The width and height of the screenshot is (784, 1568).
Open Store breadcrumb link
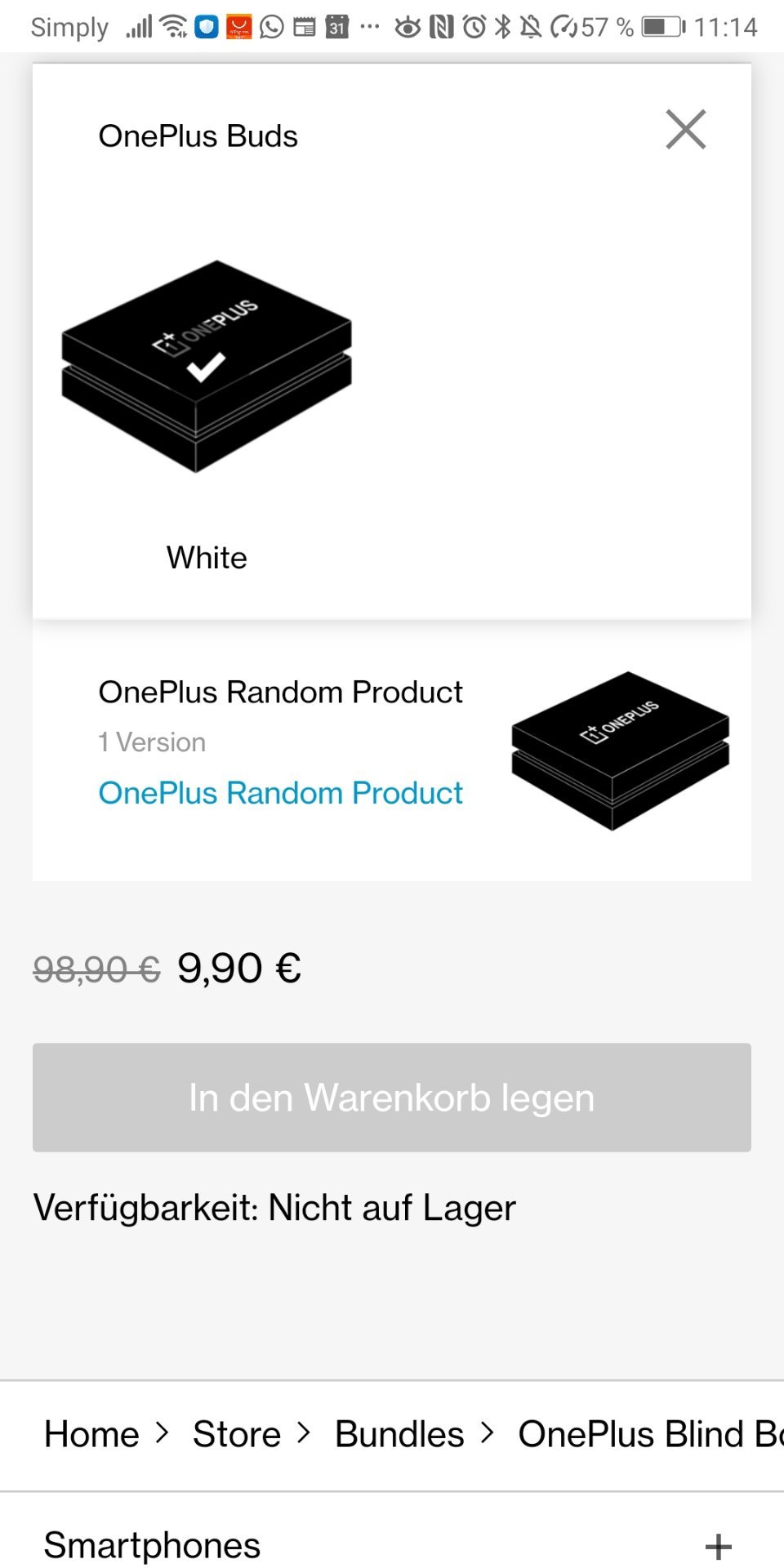(237, 1434)
